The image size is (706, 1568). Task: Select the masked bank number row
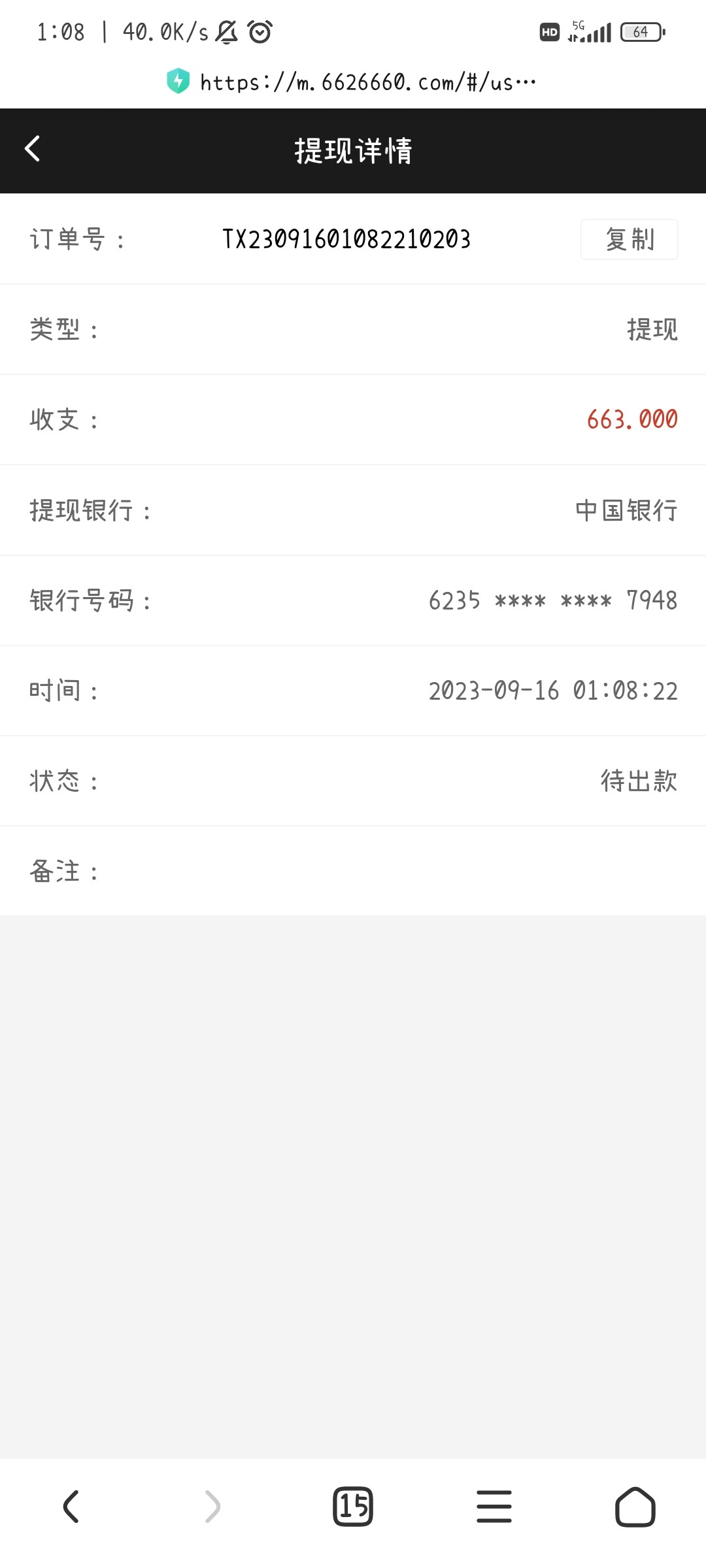(552, 600)
